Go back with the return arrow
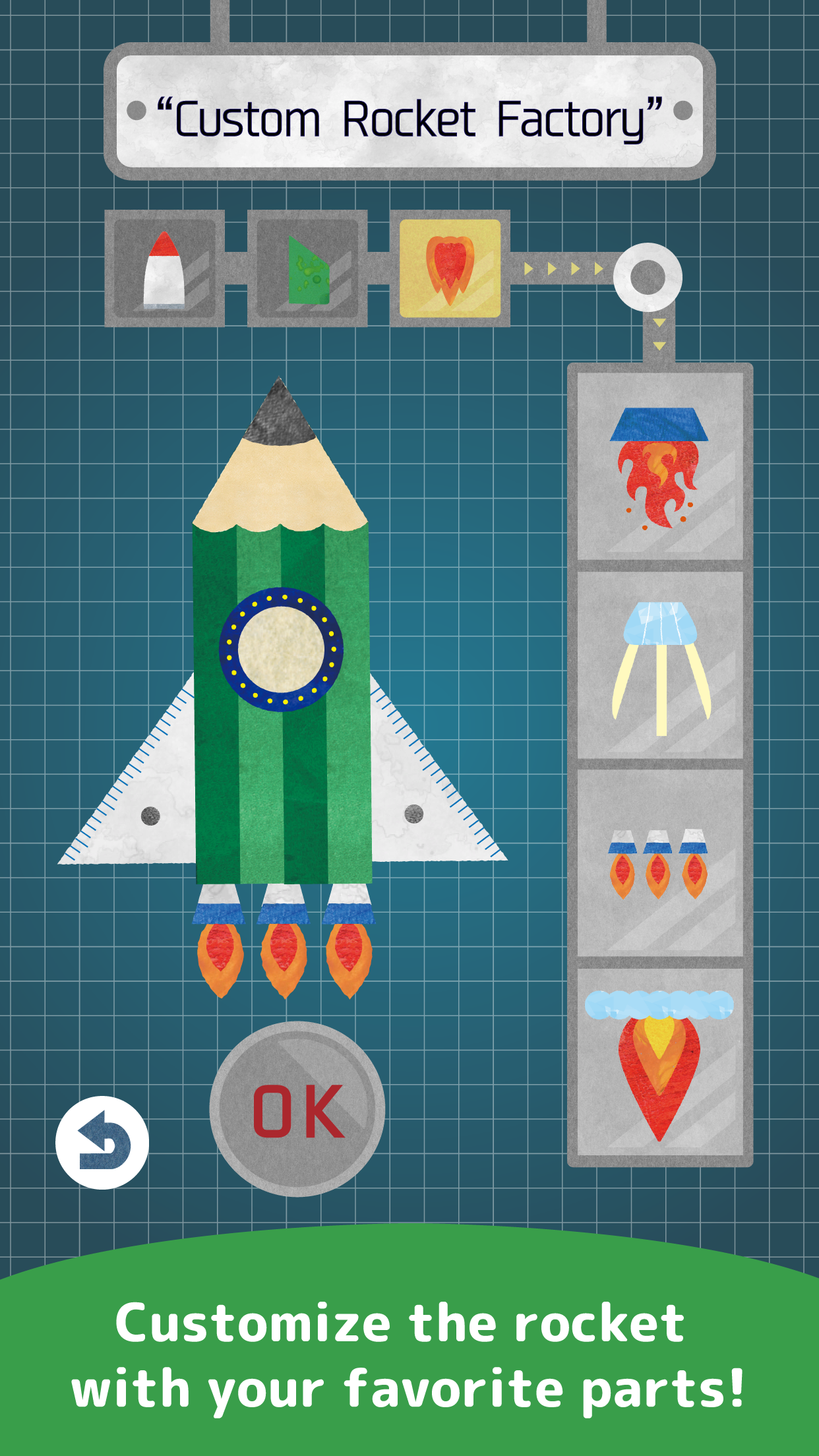 [102, 1142]
